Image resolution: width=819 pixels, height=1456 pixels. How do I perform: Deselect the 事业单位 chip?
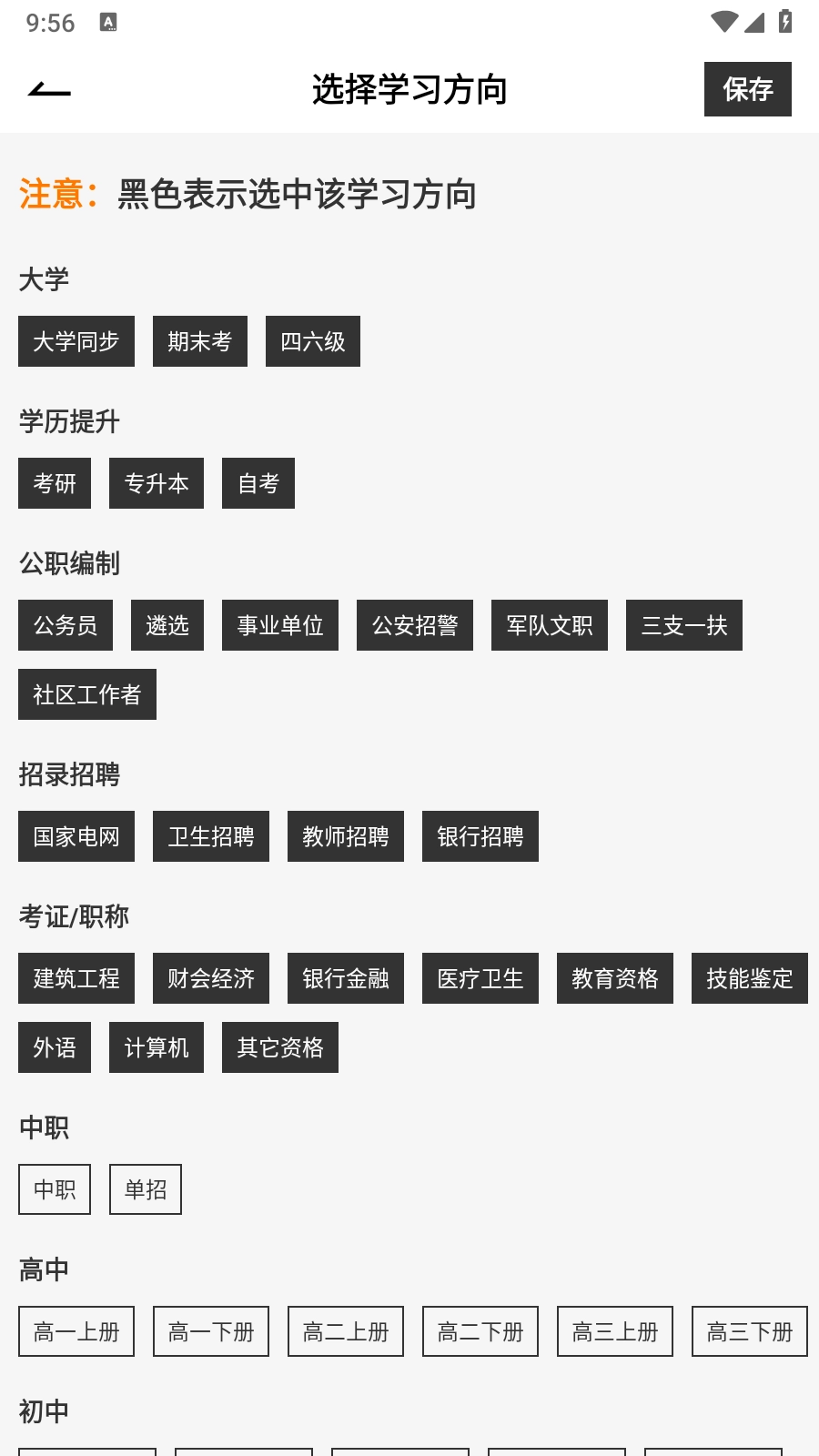pos(280,625)
